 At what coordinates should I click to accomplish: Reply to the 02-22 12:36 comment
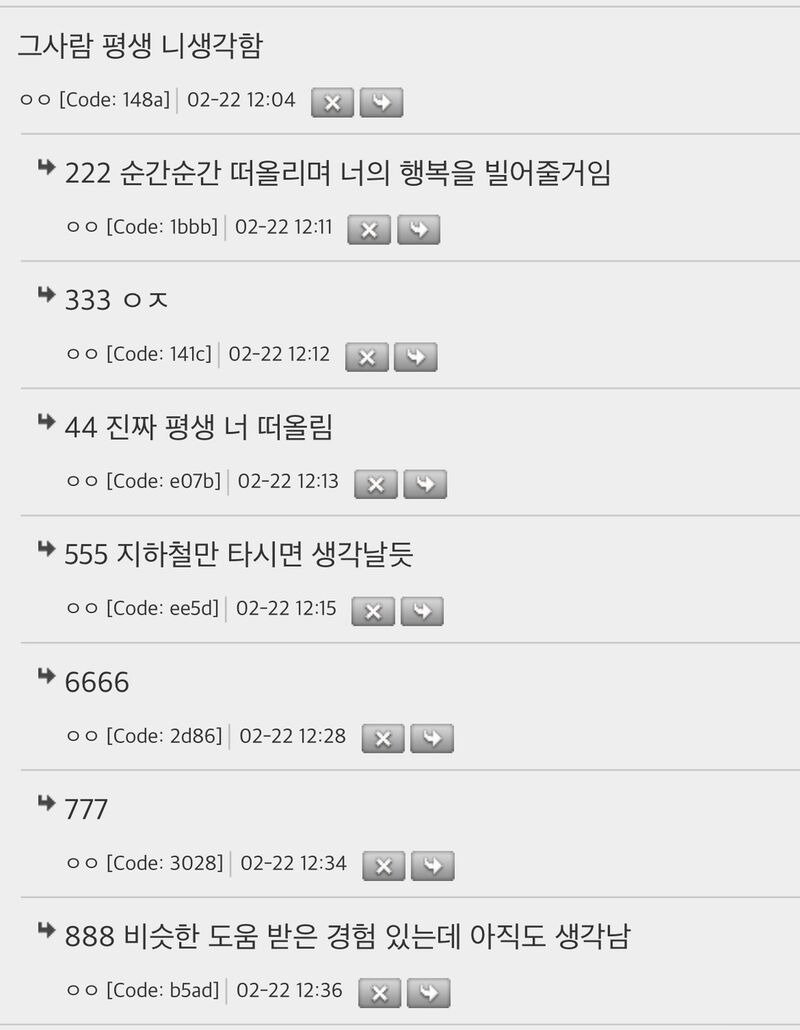428,993
